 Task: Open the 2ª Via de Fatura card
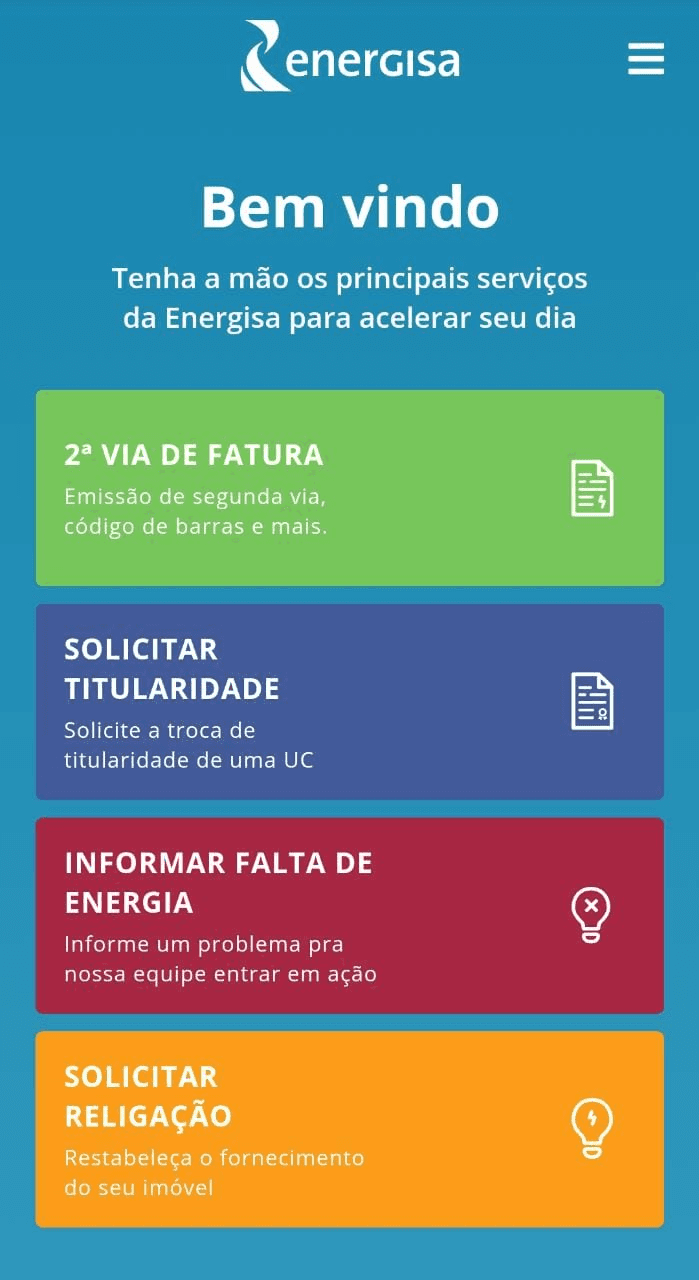point(349,488)
